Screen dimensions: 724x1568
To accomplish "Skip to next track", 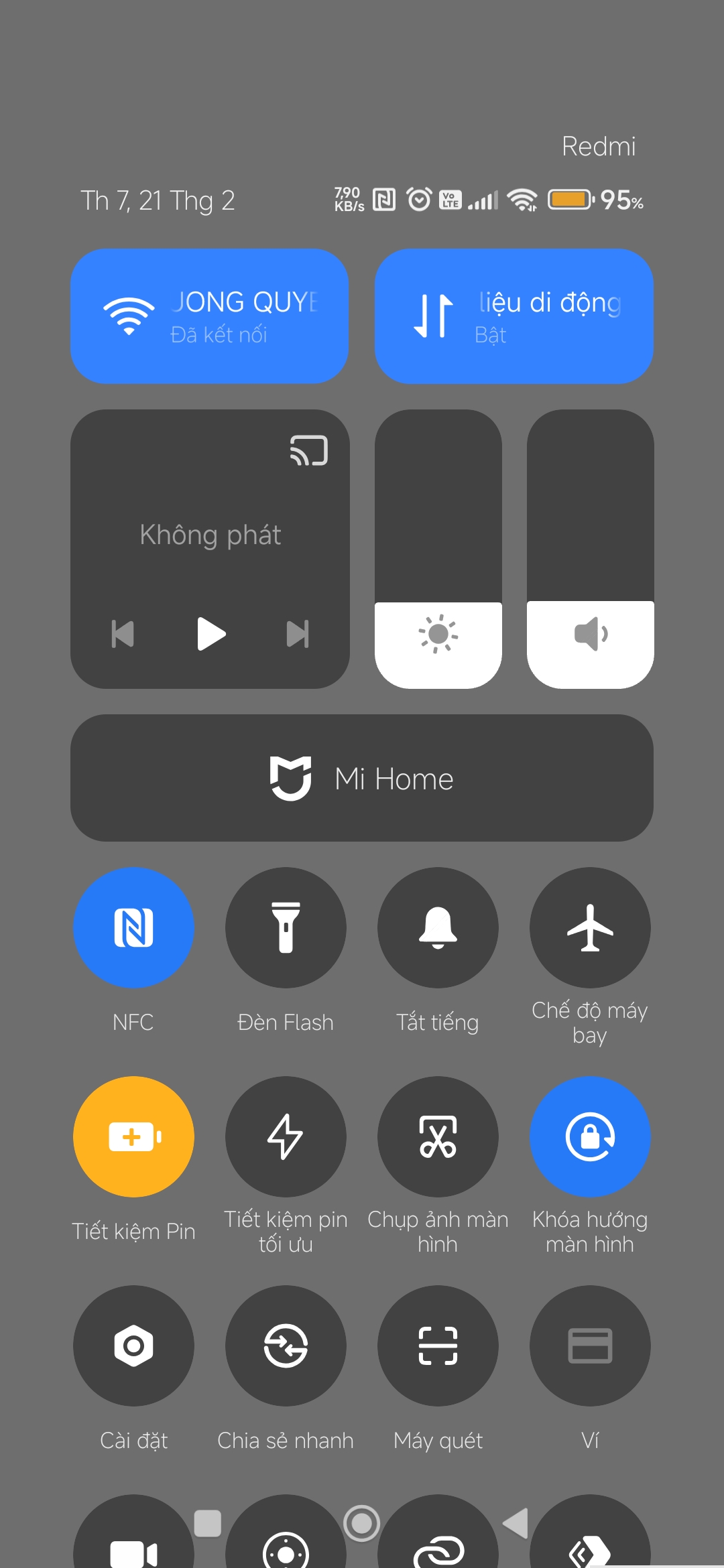I will pos(298,634).
